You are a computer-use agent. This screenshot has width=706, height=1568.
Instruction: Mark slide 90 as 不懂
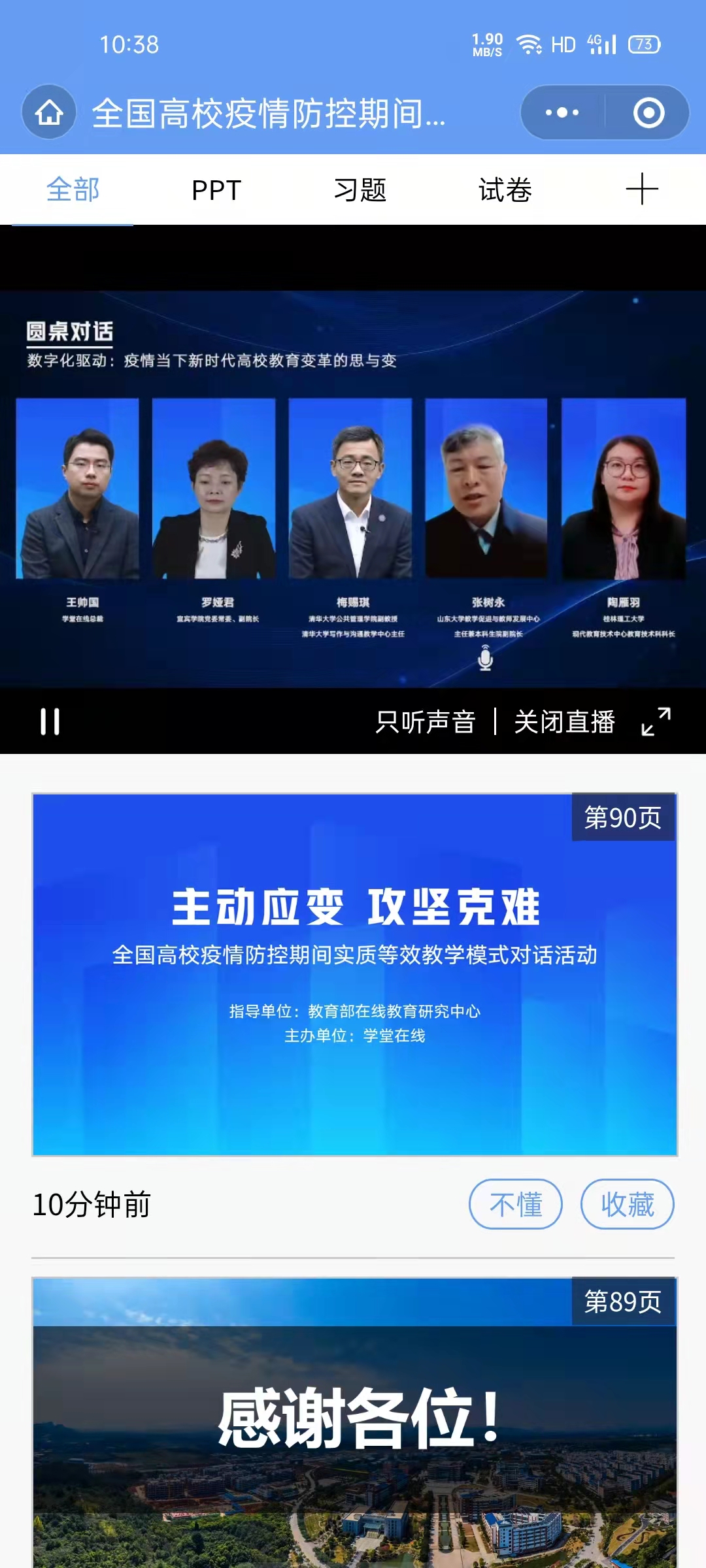tap(515, 1204)
